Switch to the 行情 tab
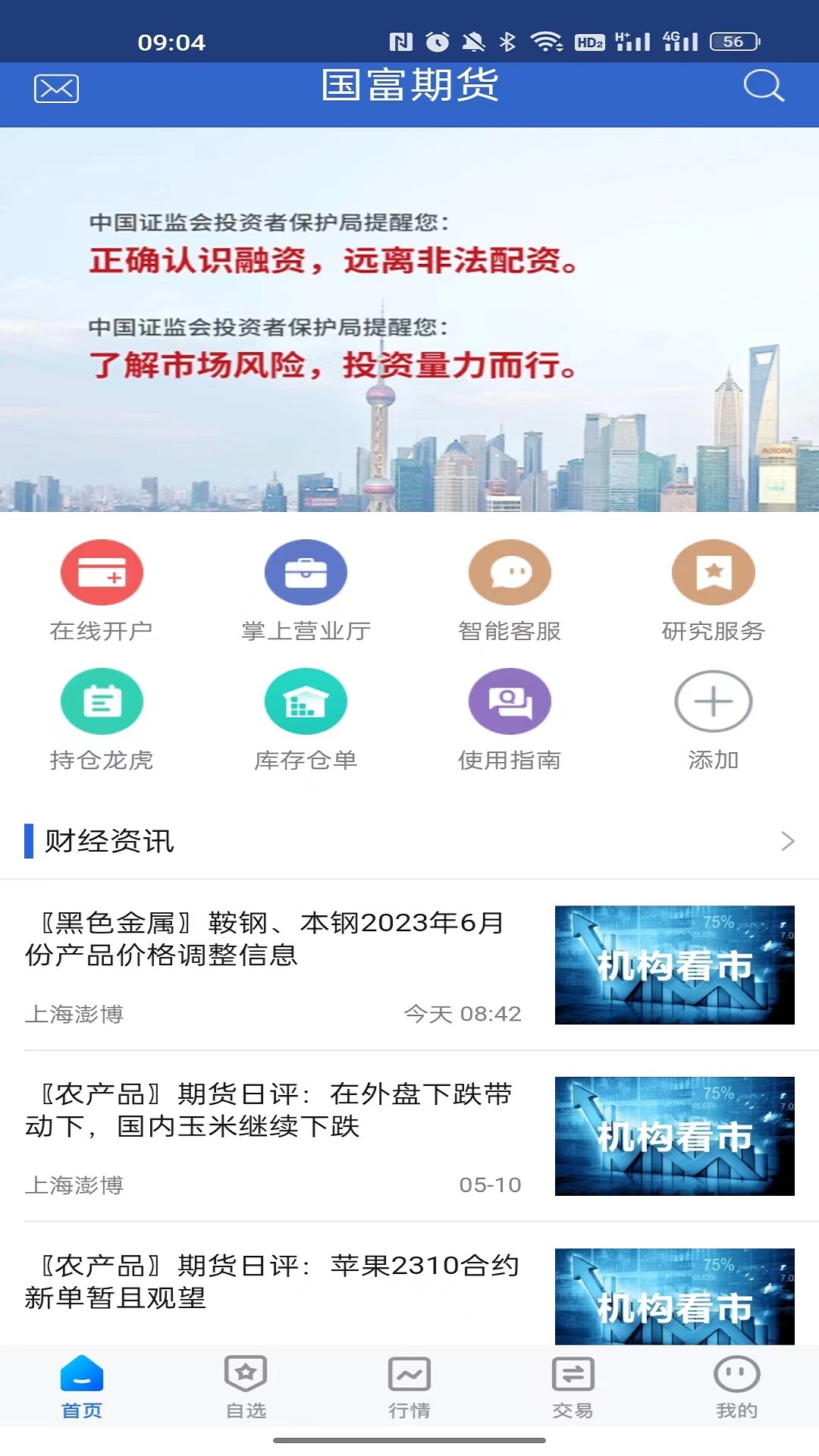Viewport: 819px width, 1456px height. click(x=409, y=1387)
